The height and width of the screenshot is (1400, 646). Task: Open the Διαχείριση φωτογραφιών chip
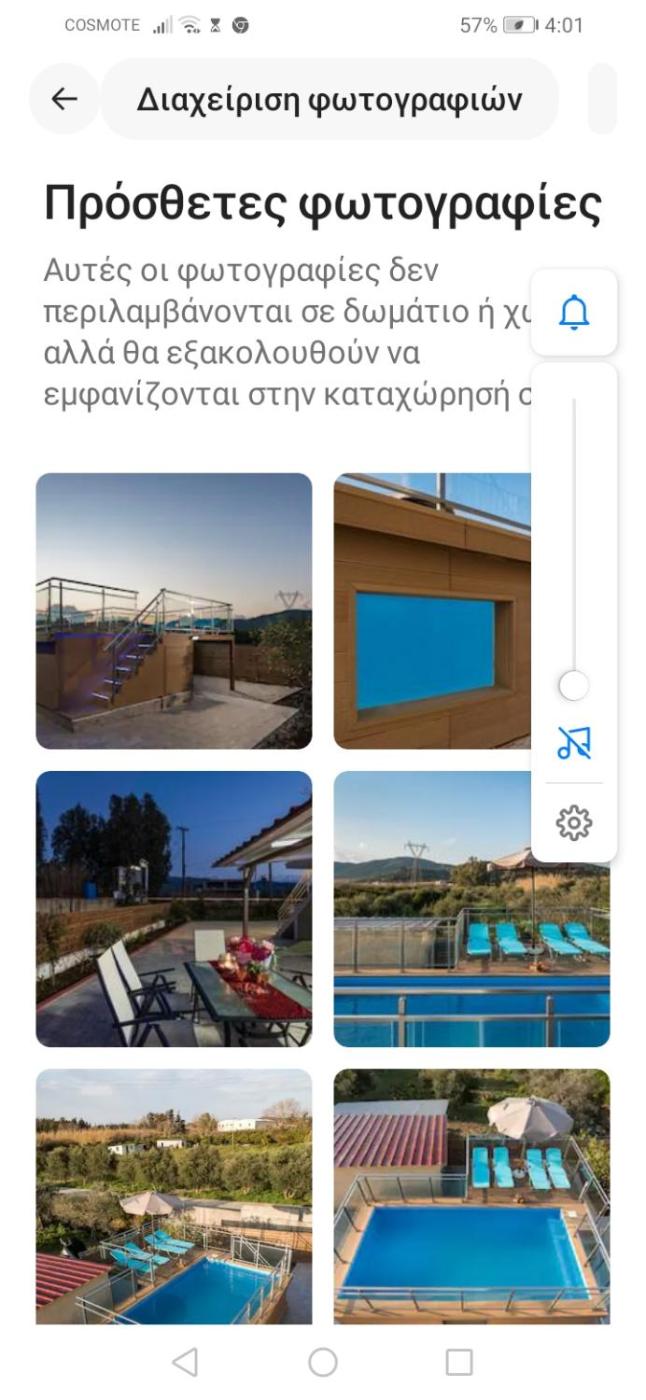[x=329, y=99]
